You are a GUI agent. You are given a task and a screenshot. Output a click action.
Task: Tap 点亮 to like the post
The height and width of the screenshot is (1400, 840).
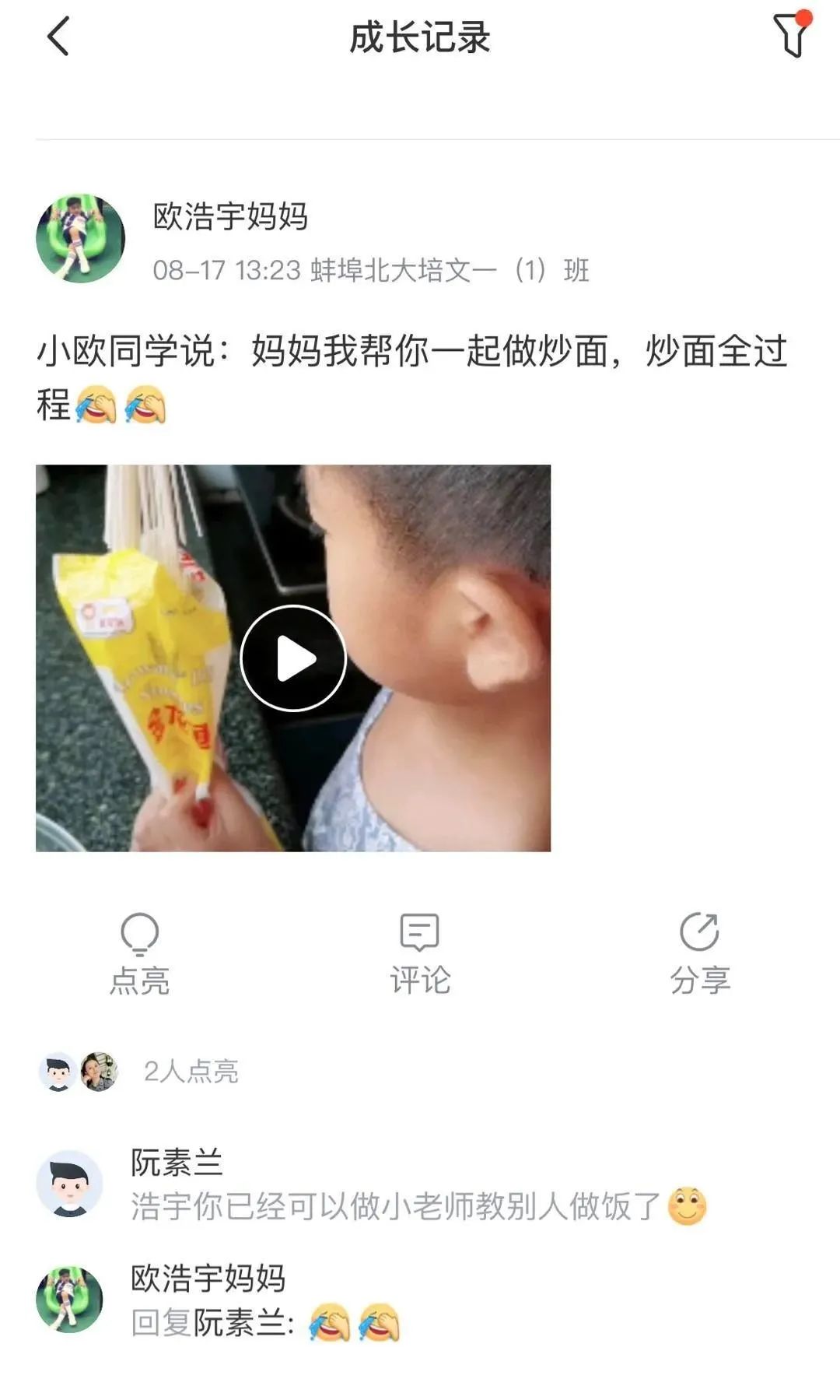coord(140,955)
